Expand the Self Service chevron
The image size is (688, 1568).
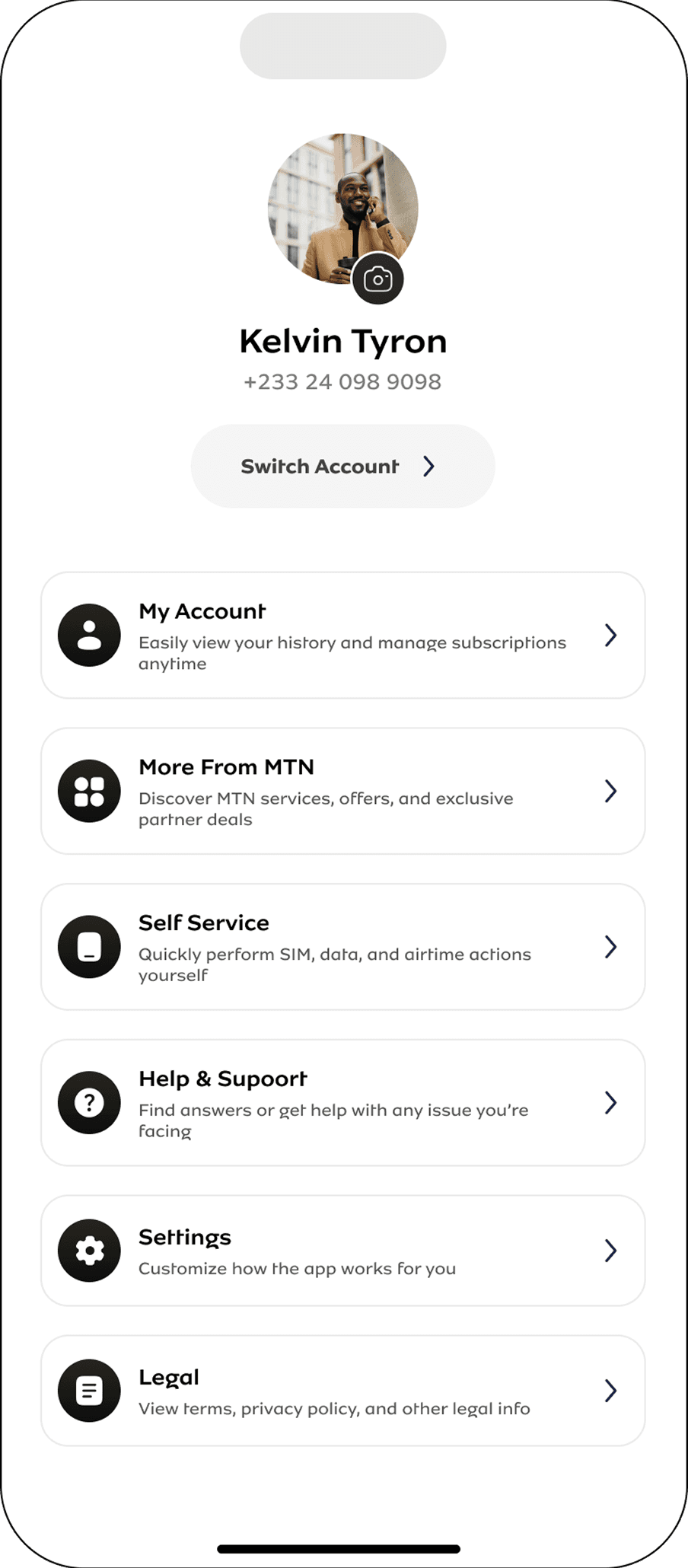point(610,947)
